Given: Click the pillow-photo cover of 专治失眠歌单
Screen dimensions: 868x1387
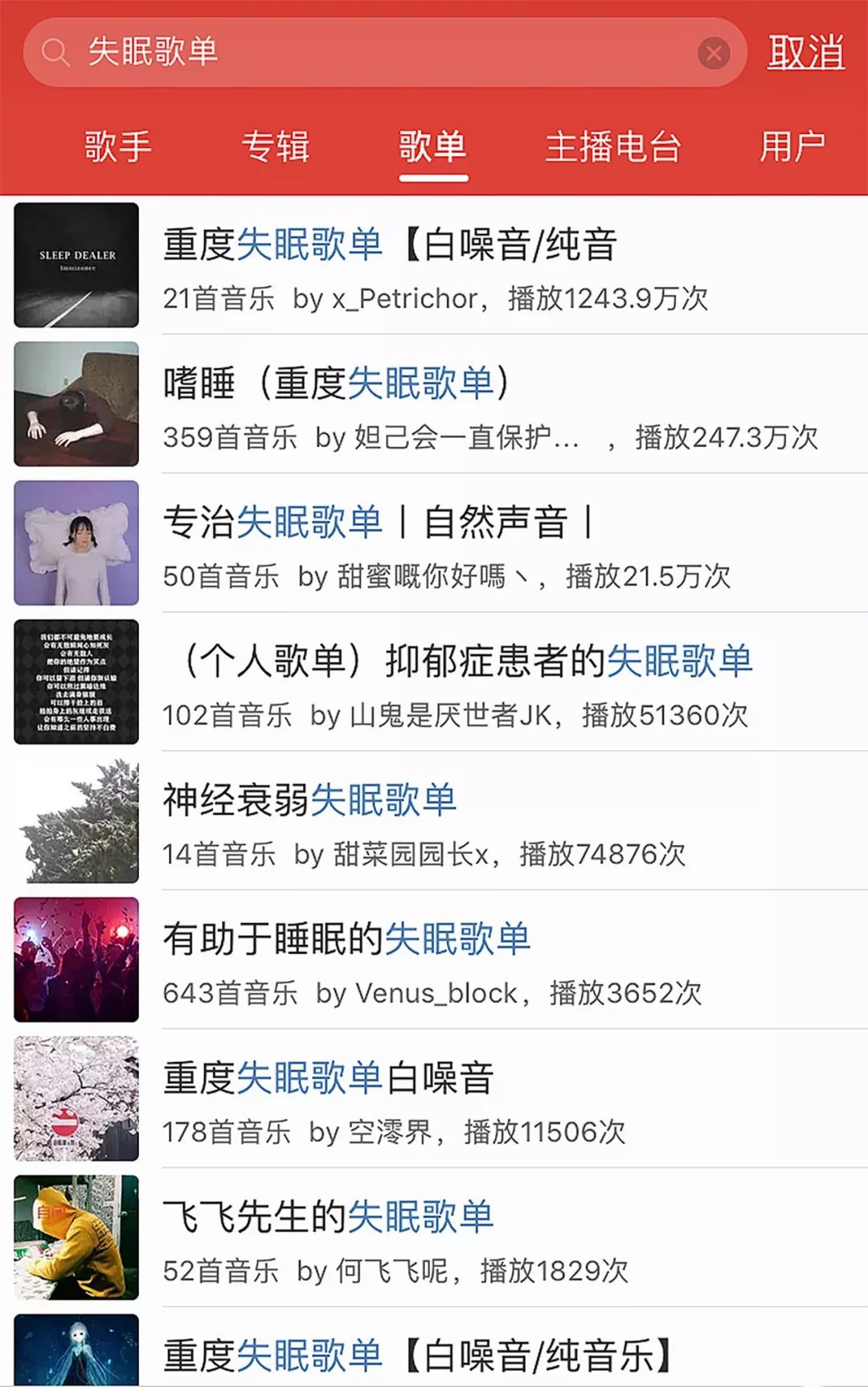Looking at the screenshot, I should (76, 543).
